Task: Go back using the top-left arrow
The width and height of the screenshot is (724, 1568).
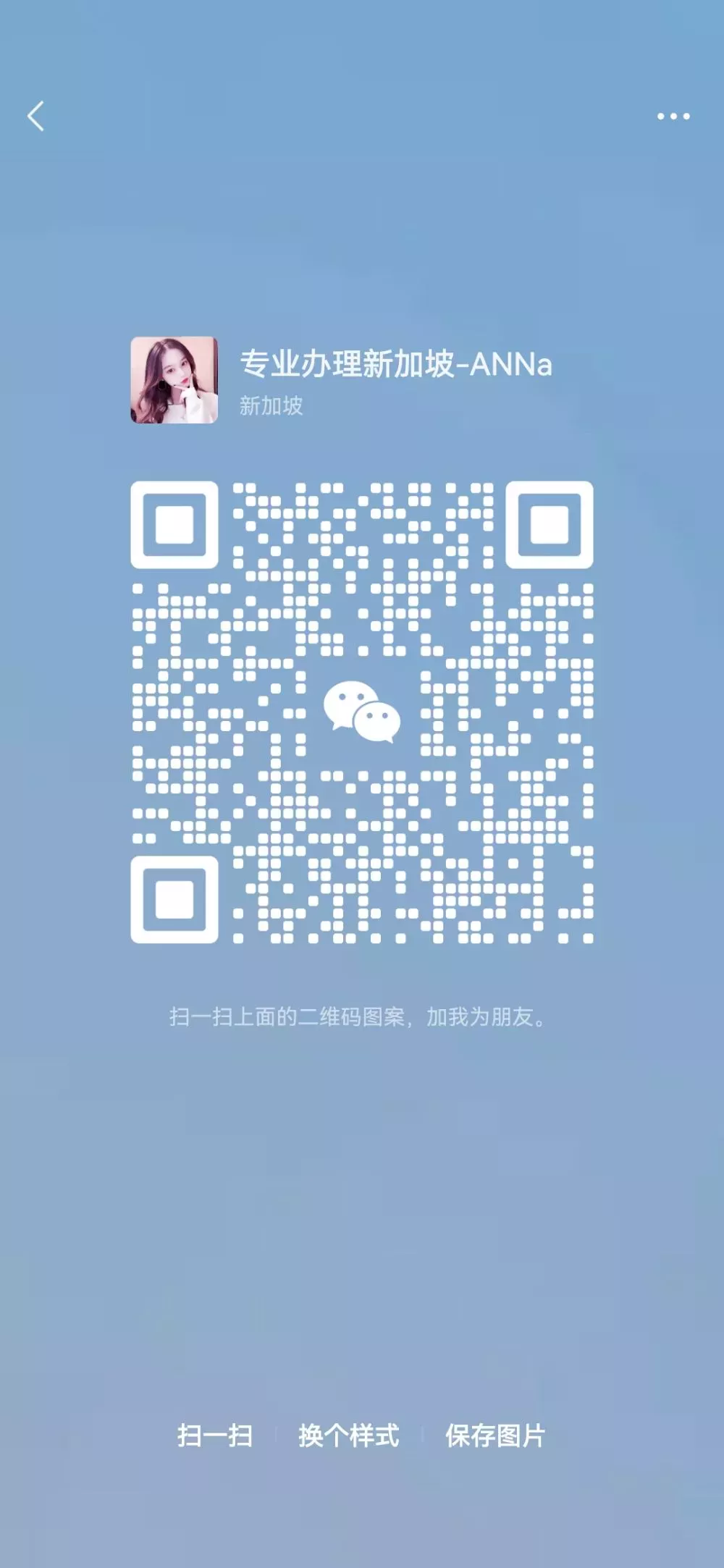Action: pyautogui.click(x=35, y=116)
